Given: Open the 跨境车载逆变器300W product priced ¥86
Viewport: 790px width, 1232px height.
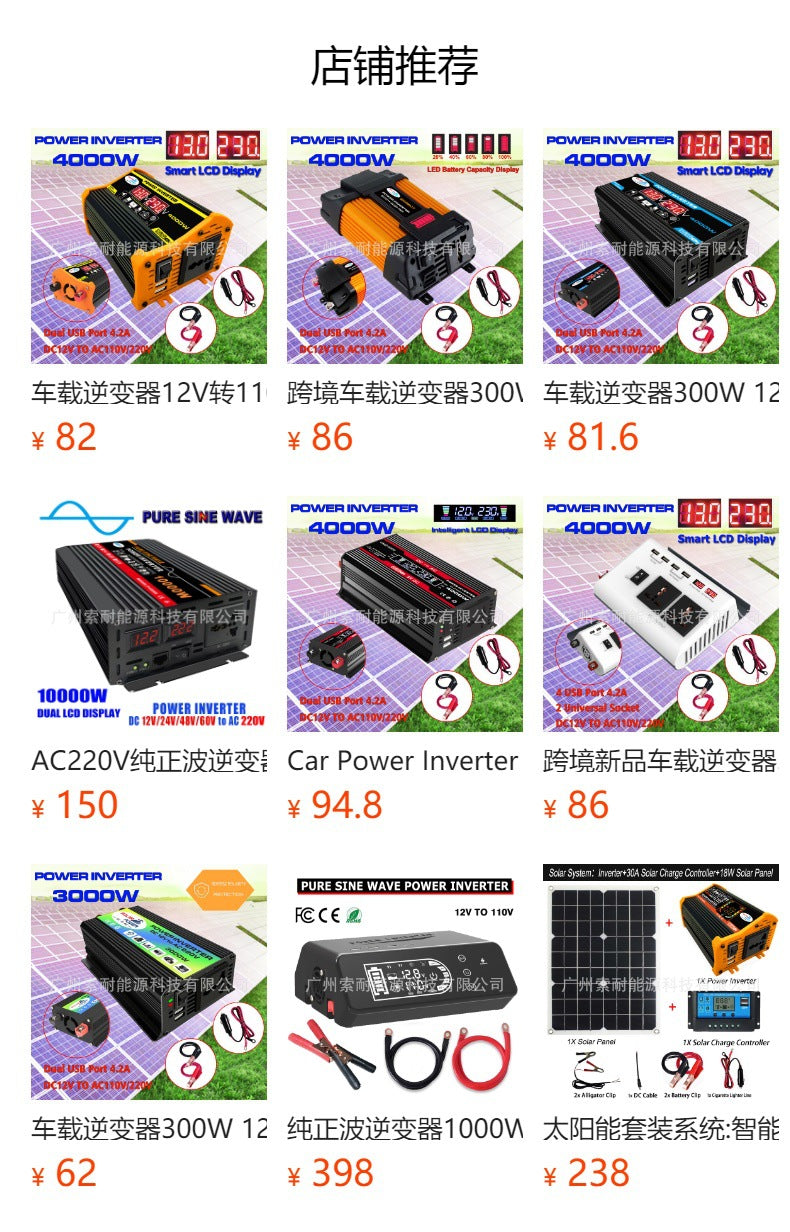Looking at the screenshot, I should [404, 246].
